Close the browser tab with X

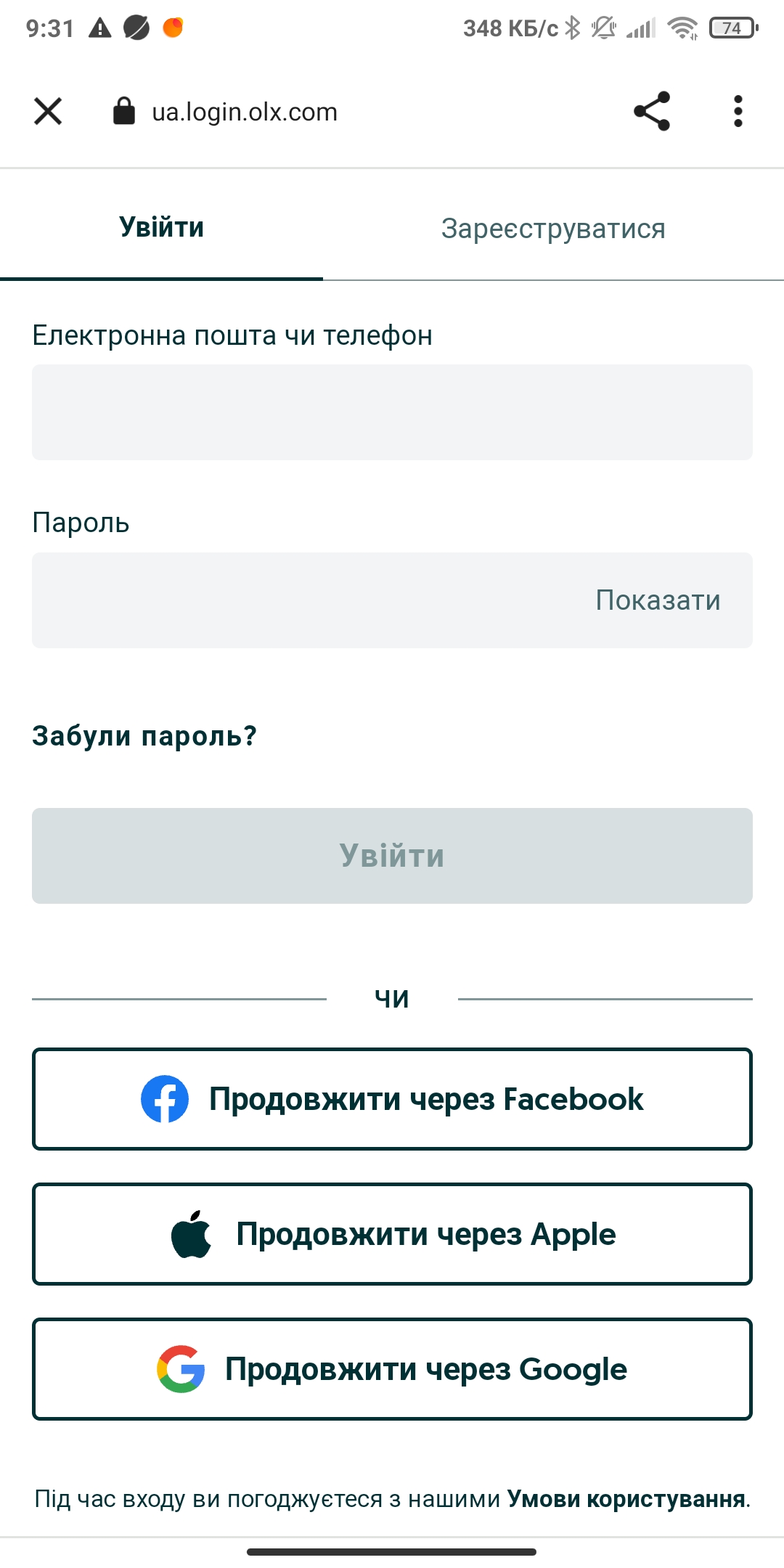[48, 112]
